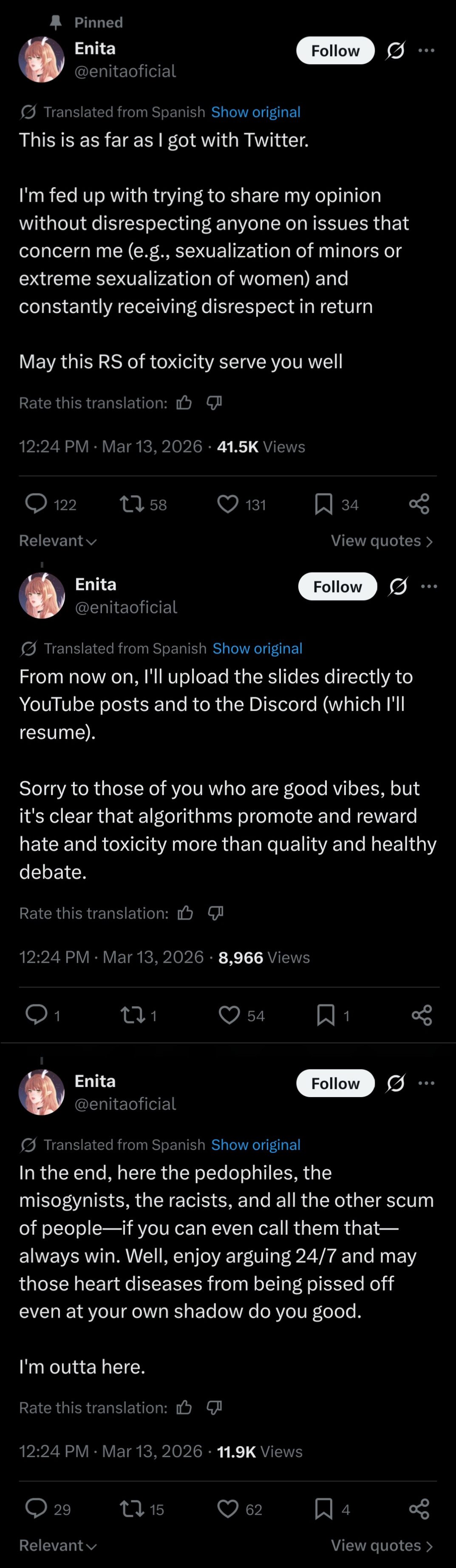Repost the "I'm outta here" post

pos(131,1509)
